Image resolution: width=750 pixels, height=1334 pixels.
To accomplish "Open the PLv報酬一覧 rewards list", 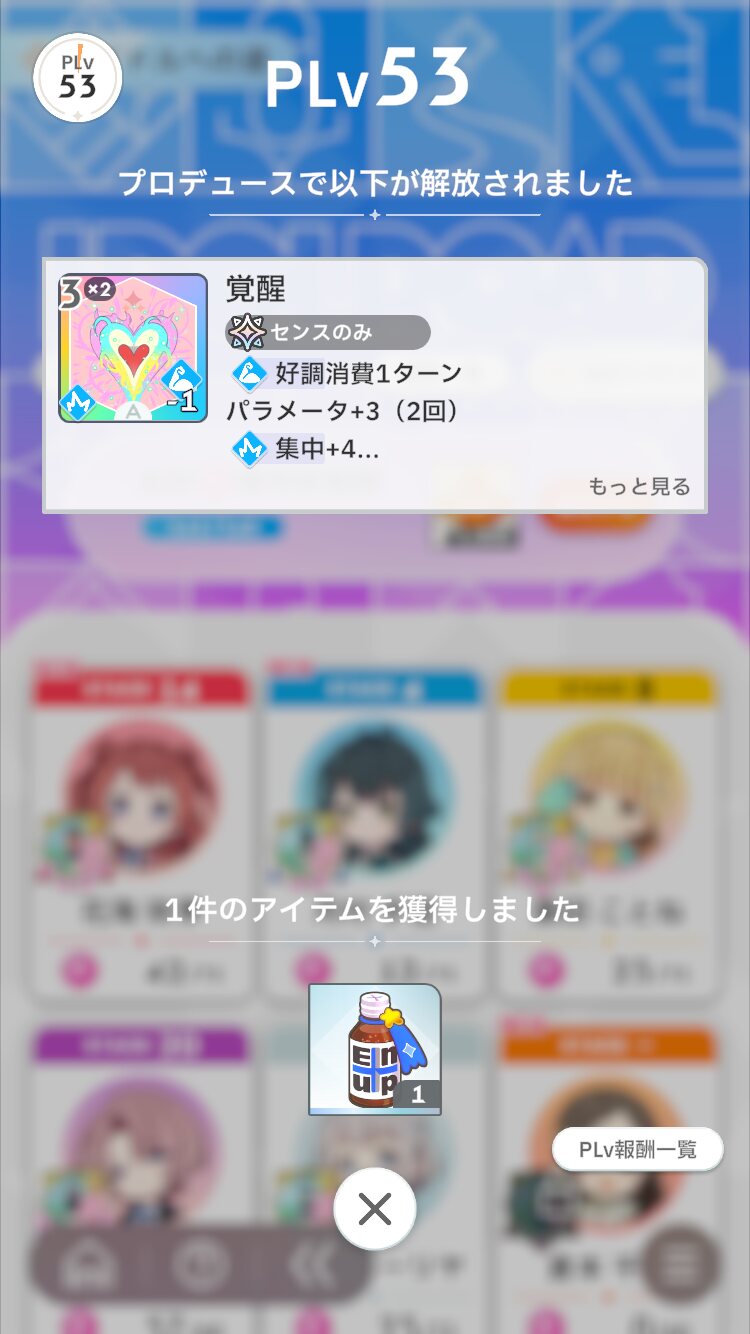I will pos(637,1149).
